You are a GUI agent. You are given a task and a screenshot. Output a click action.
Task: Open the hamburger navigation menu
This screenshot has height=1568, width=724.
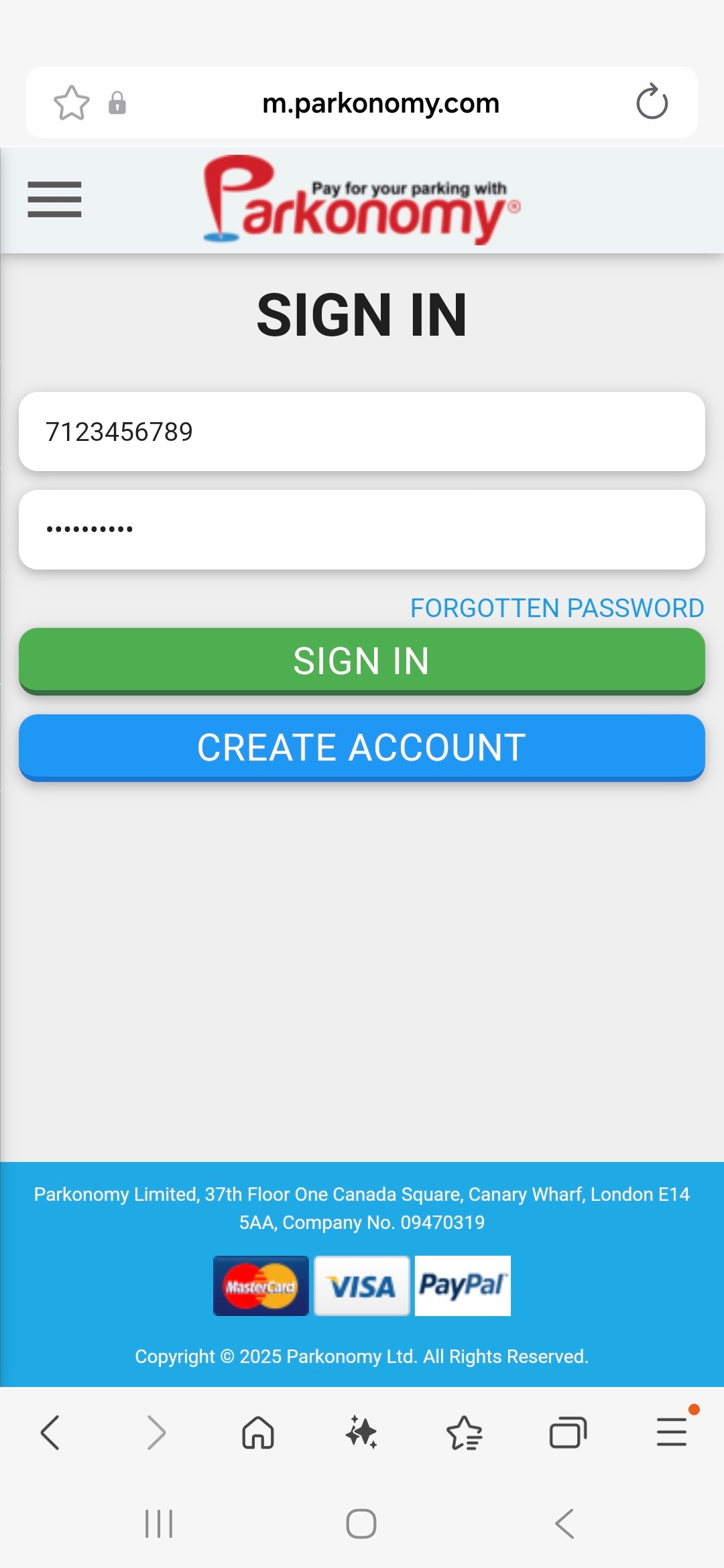[54, 200]
